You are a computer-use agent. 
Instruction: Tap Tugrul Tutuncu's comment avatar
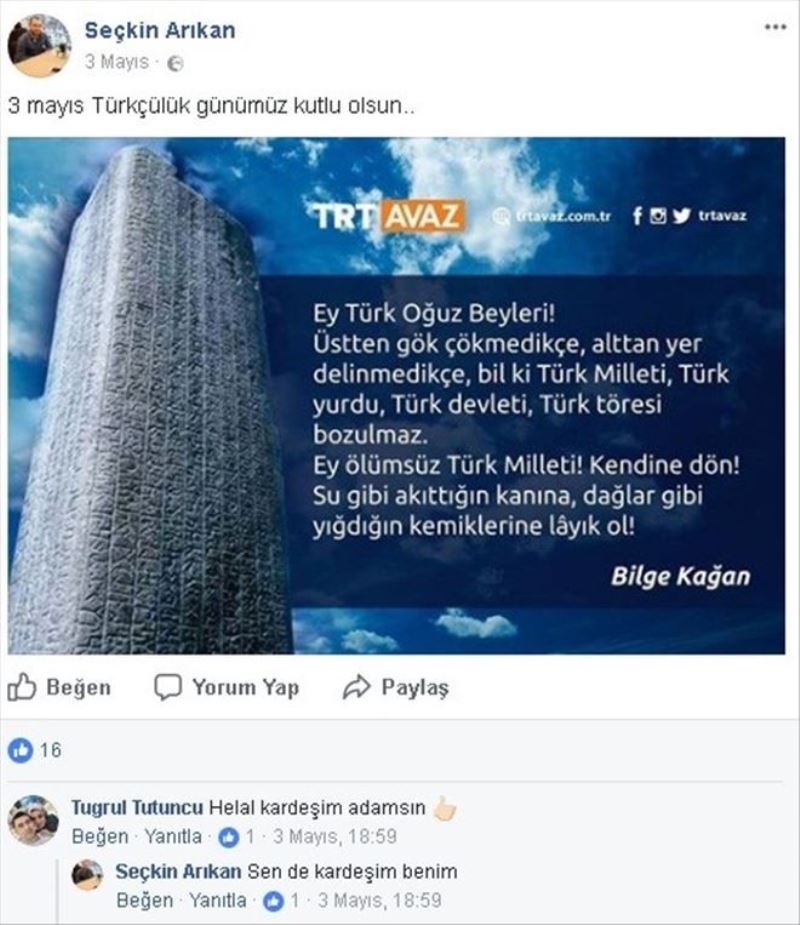[x=33, y=821]
